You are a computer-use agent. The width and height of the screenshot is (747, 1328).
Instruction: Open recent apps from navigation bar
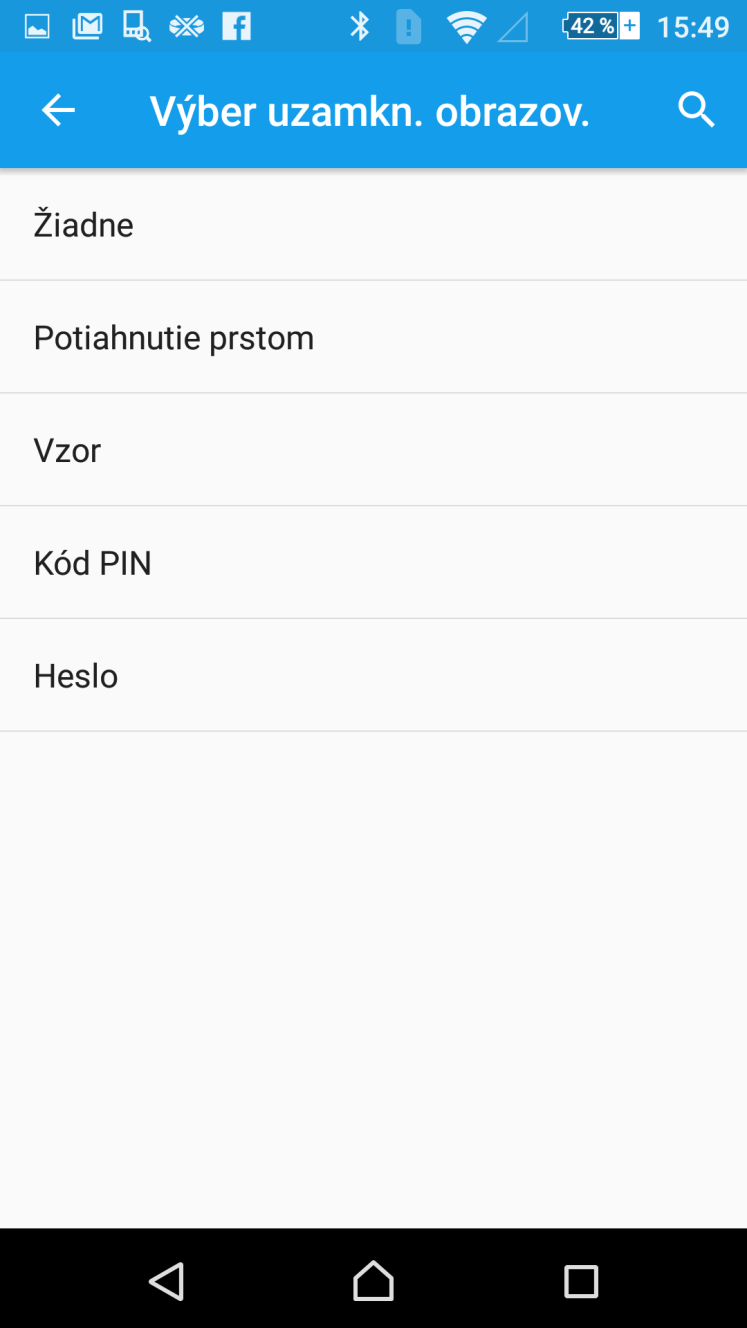(x=581, y=1281)
